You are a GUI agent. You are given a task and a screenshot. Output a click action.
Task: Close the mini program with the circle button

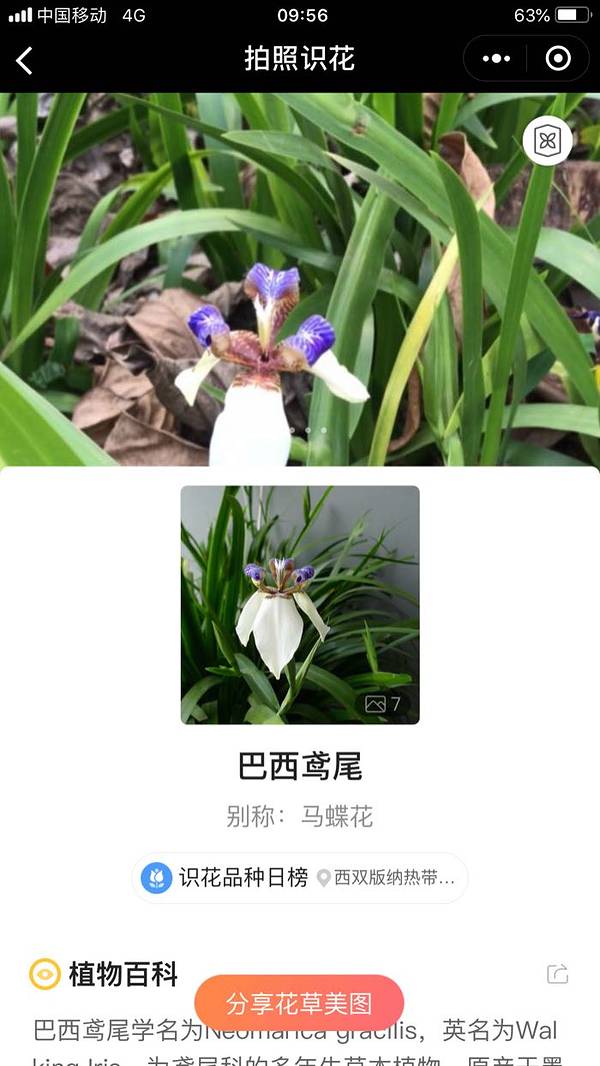pos(558,59)
